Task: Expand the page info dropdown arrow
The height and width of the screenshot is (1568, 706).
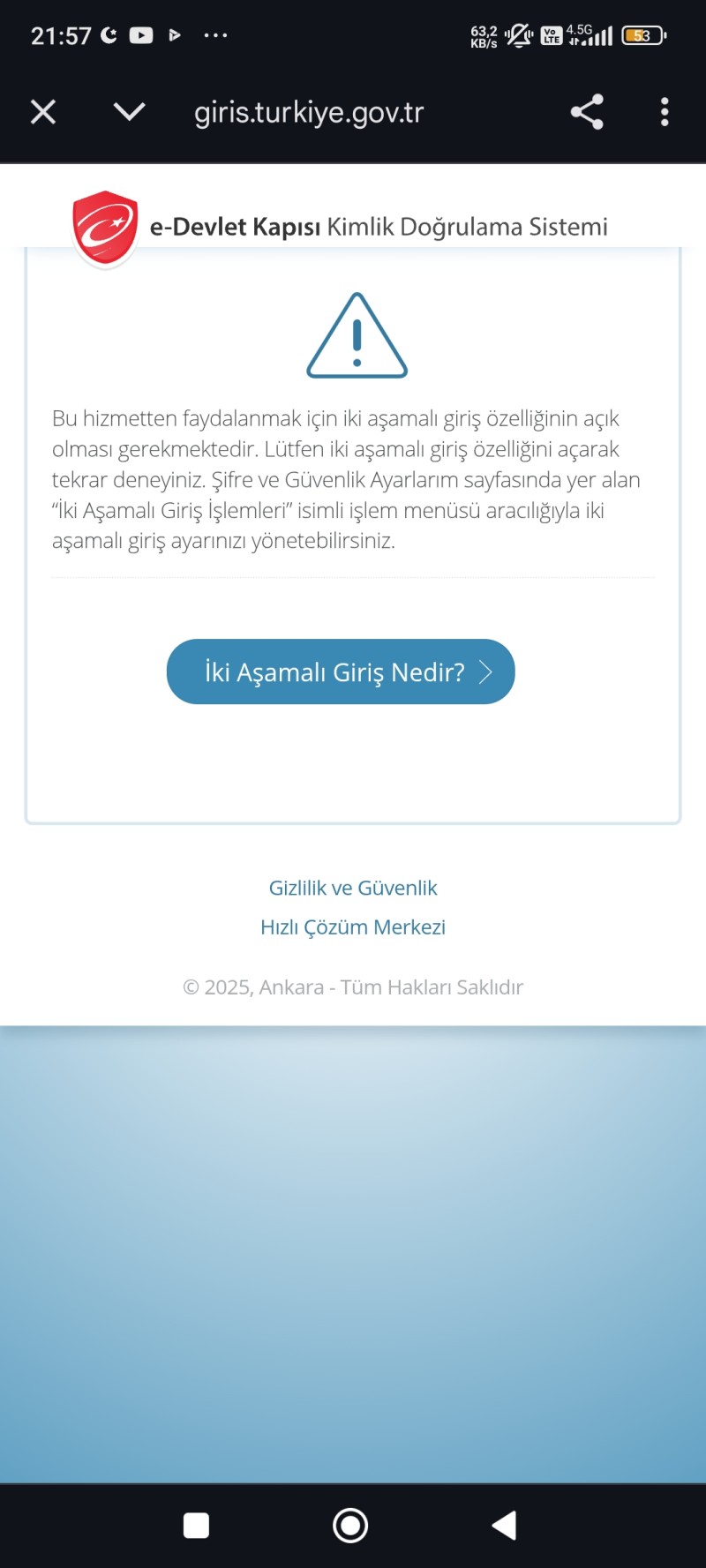Action: point(129,112)
